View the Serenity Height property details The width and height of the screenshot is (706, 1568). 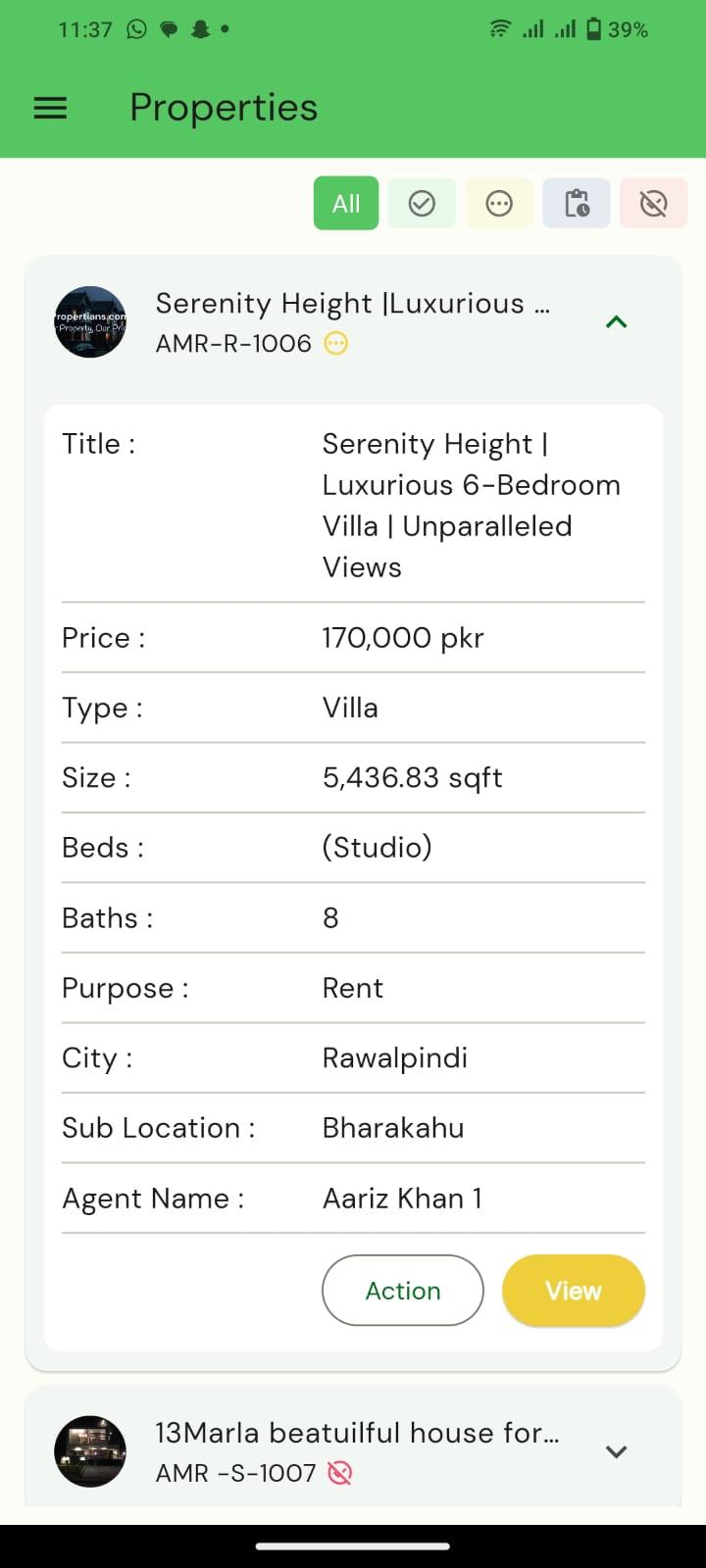click(x=574, y=1291)
